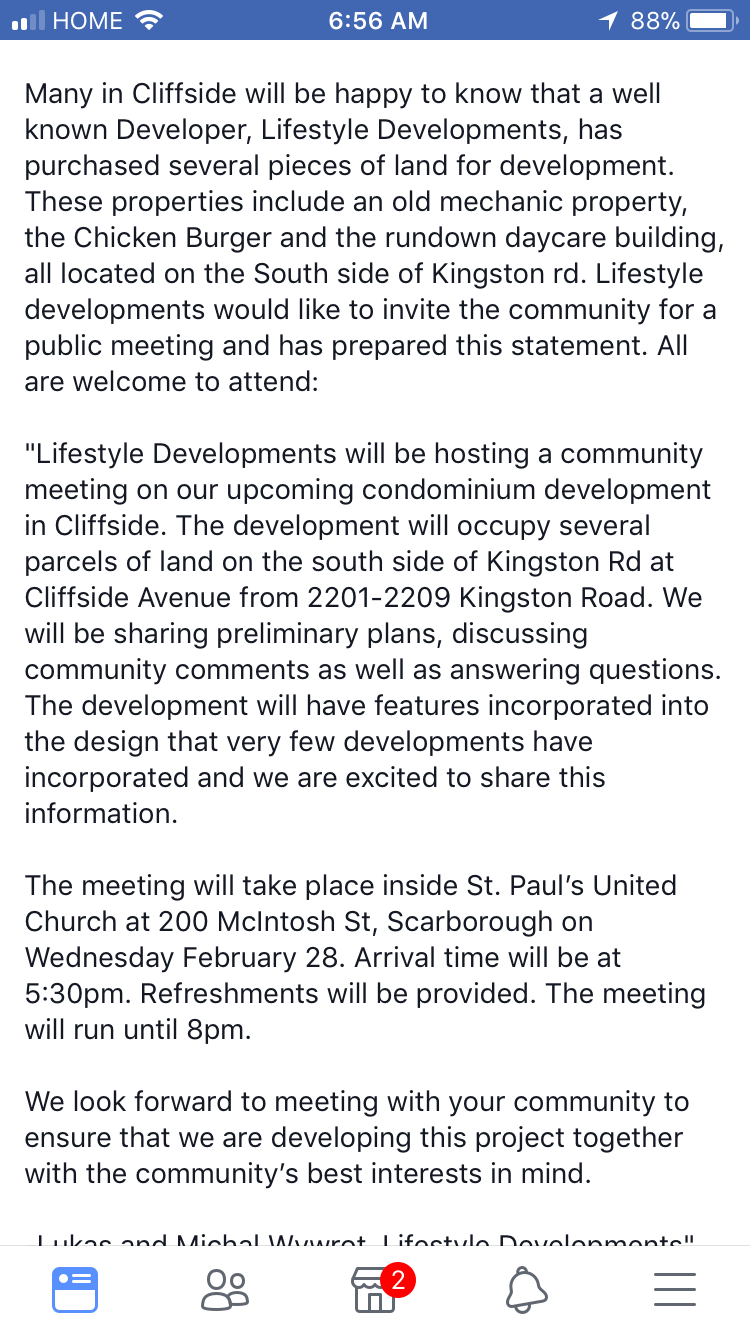Open the hamburger menu tab
The width and height of the screenshot is (750, 1334).
point(675,1290)
